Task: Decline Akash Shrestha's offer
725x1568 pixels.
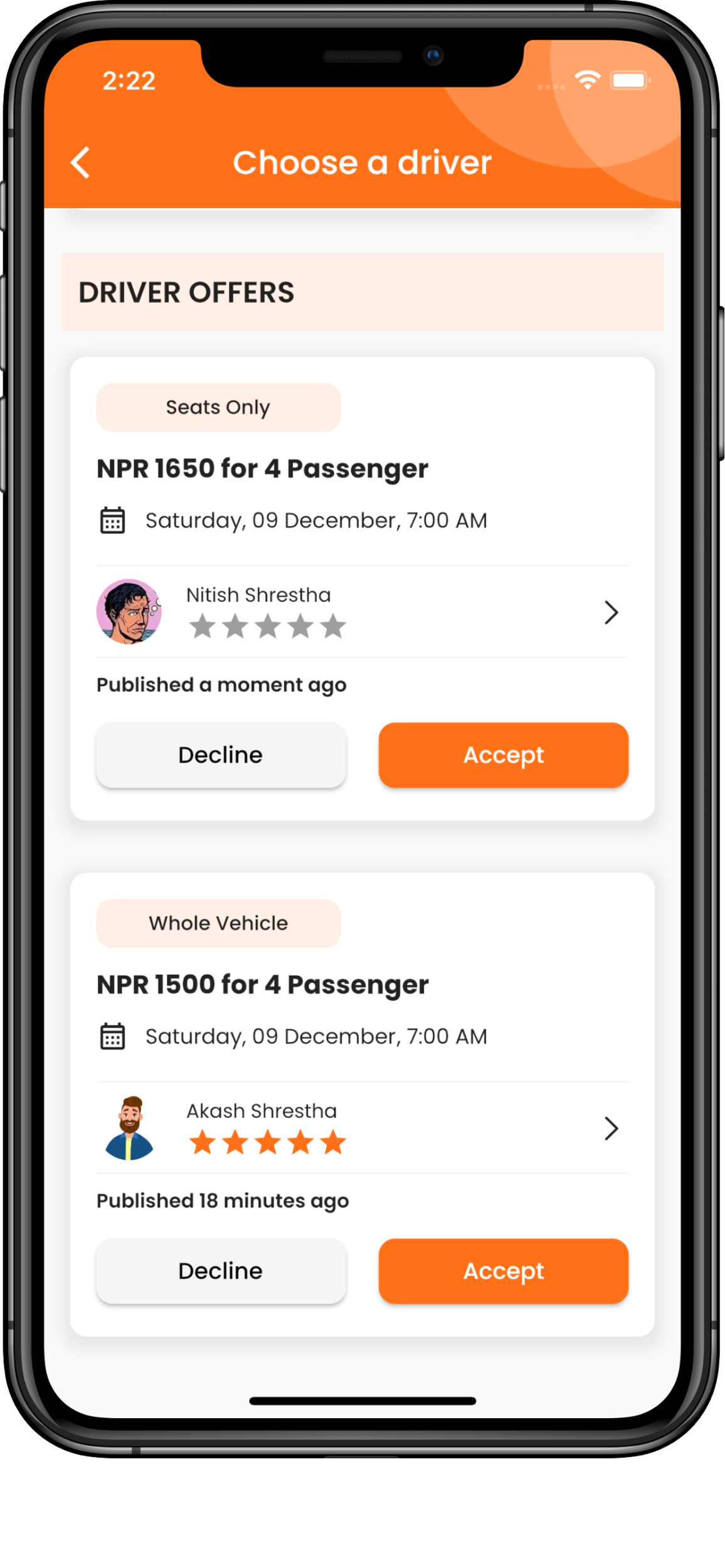Action: click(221, 1271)
